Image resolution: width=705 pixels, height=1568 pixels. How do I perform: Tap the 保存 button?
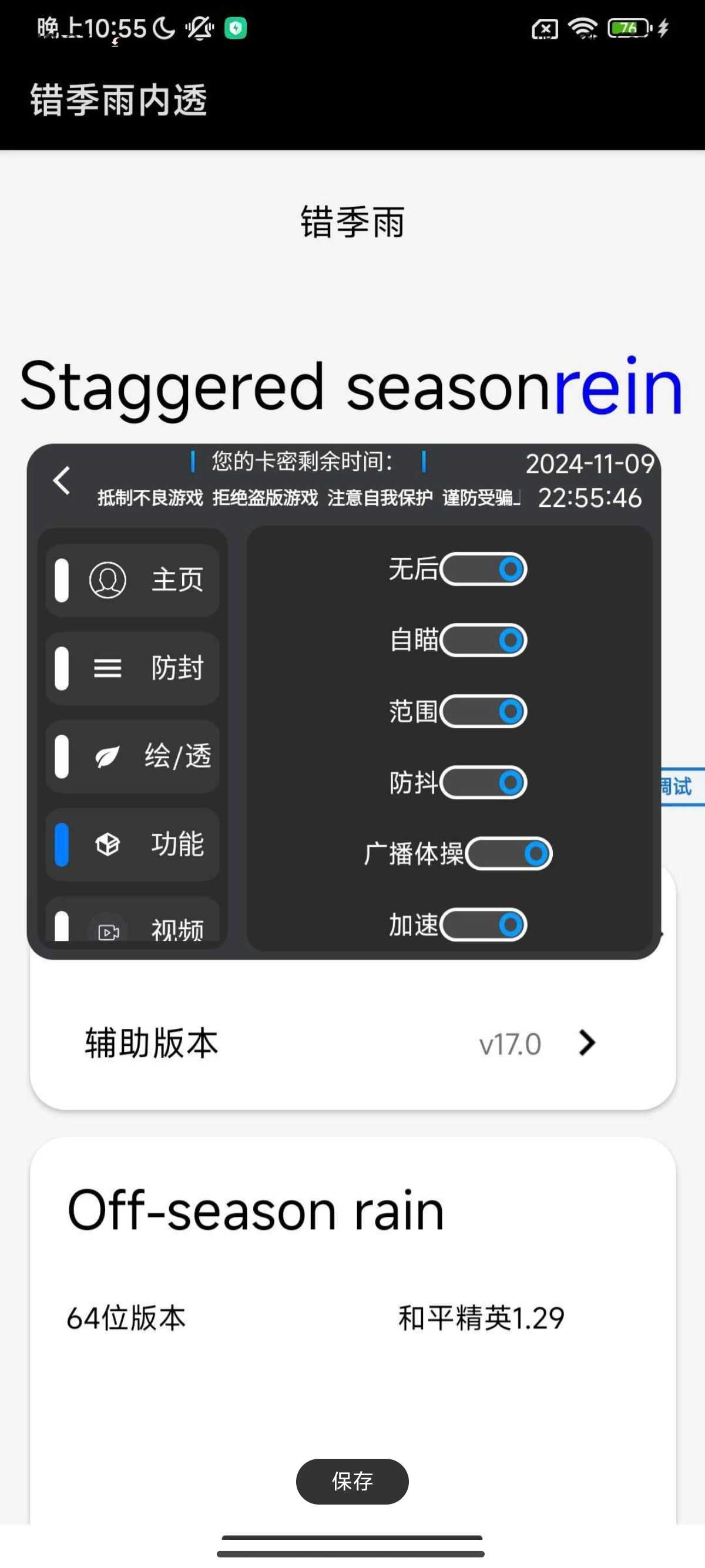coord(352,1482)
